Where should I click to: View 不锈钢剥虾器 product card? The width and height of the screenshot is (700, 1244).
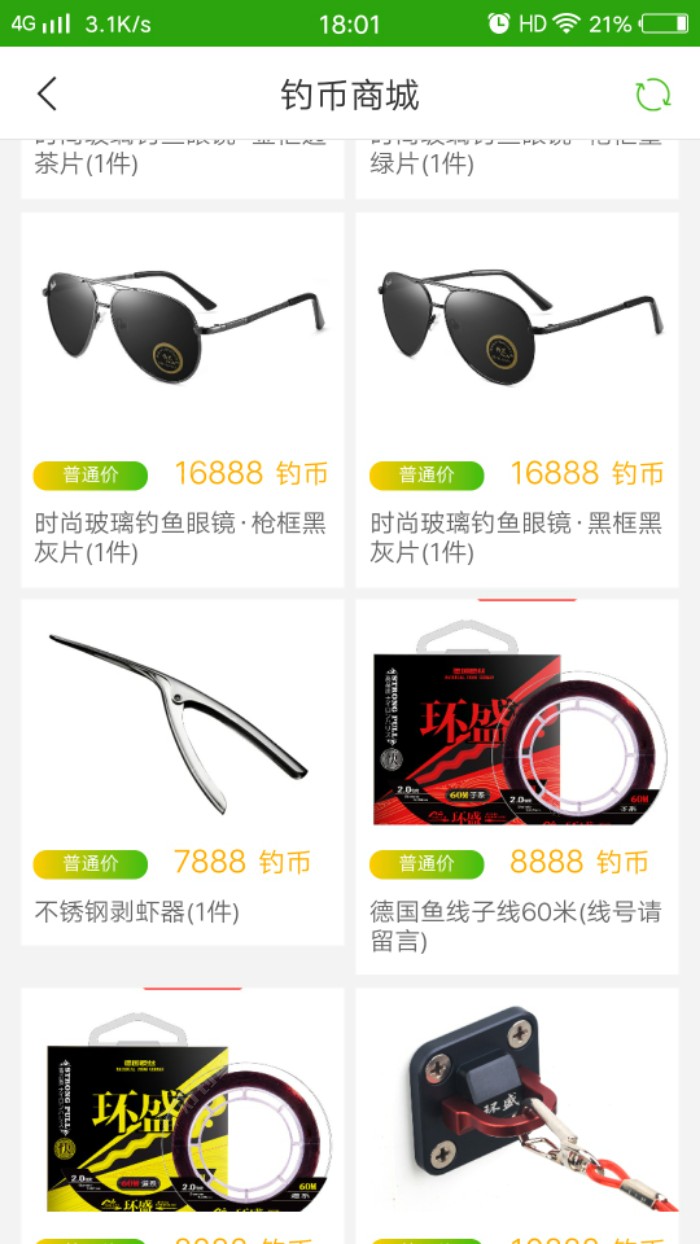pyautogui.click(x=182, y=770)
